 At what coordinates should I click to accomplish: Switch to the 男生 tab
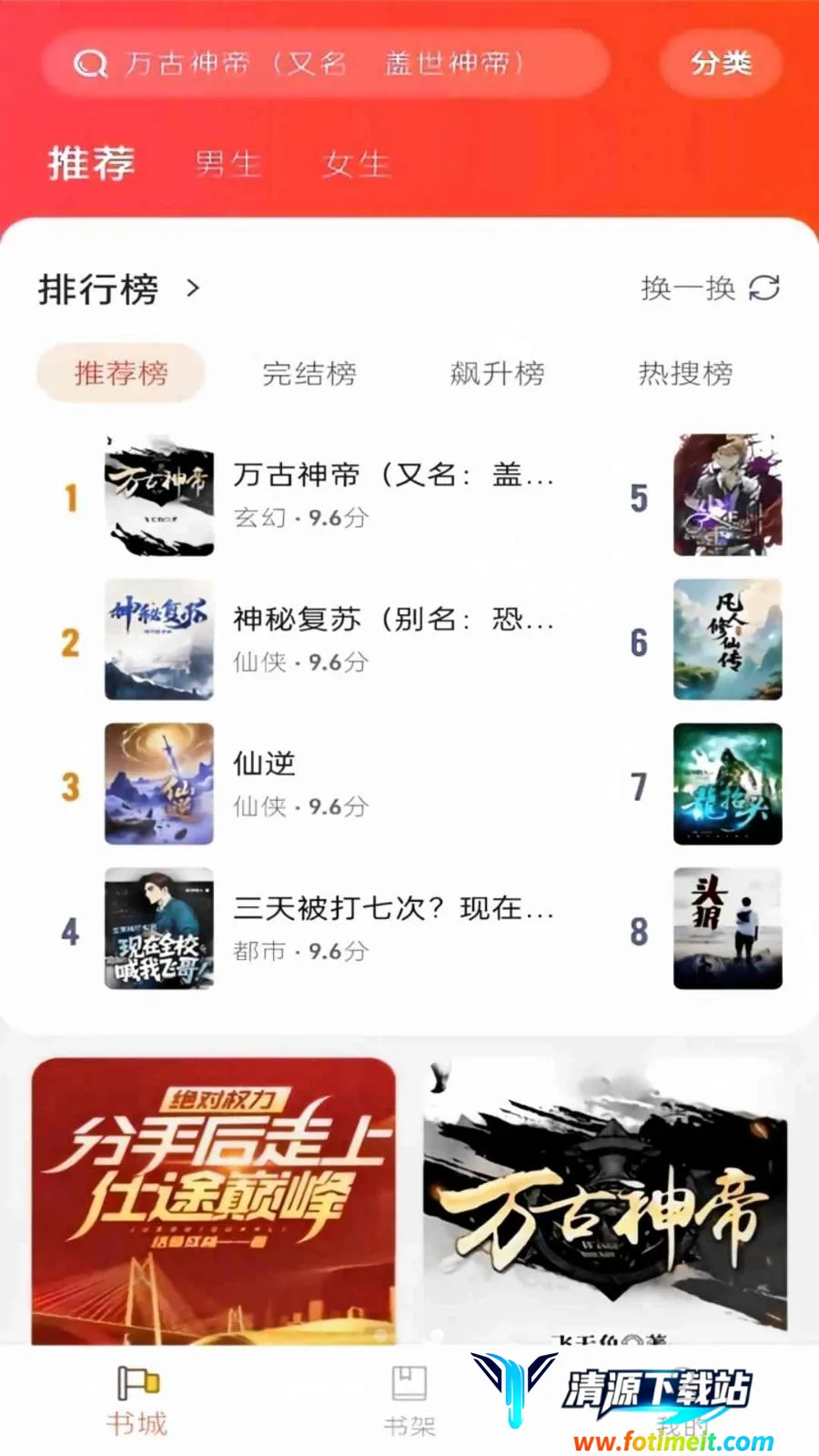(228, 164)
